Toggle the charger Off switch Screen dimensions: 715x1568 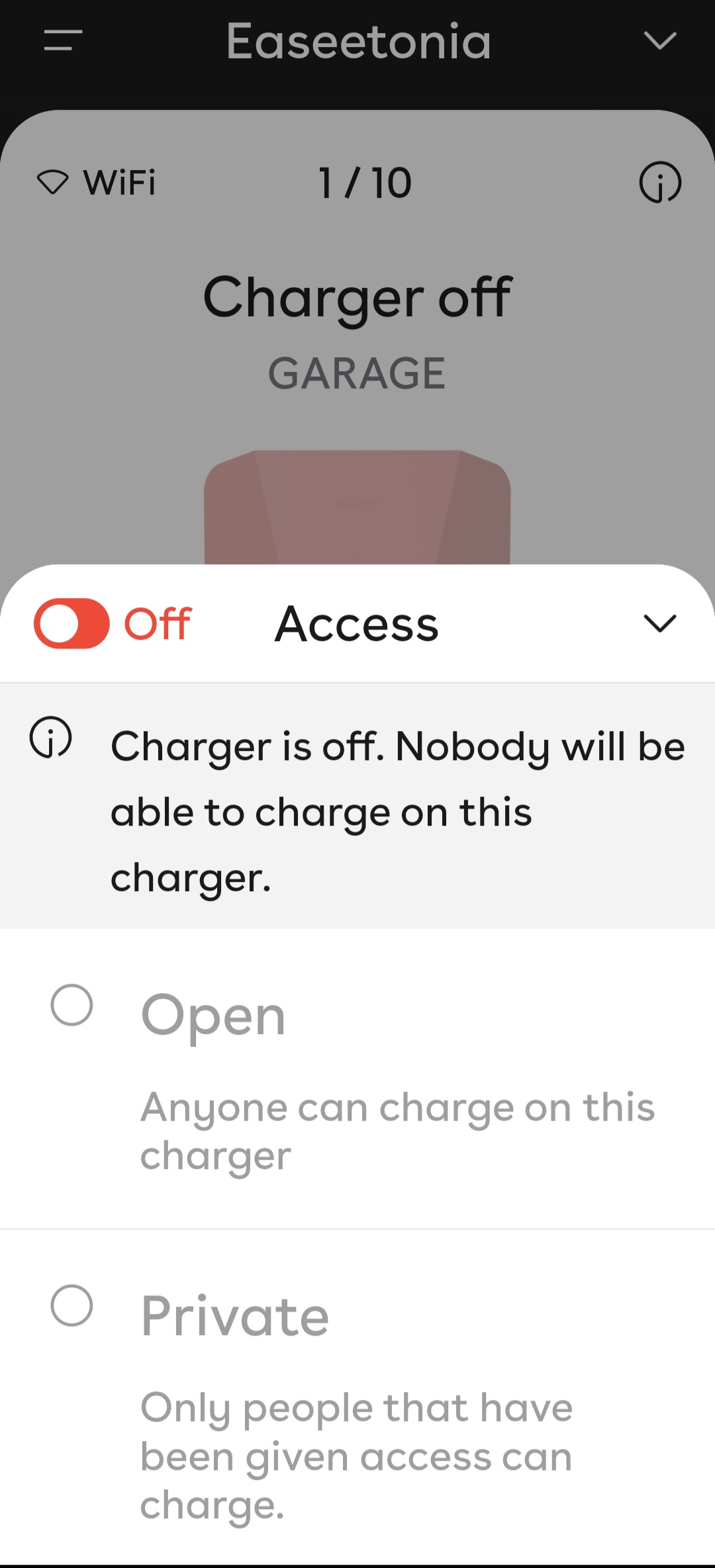click(x=71, y=623)
